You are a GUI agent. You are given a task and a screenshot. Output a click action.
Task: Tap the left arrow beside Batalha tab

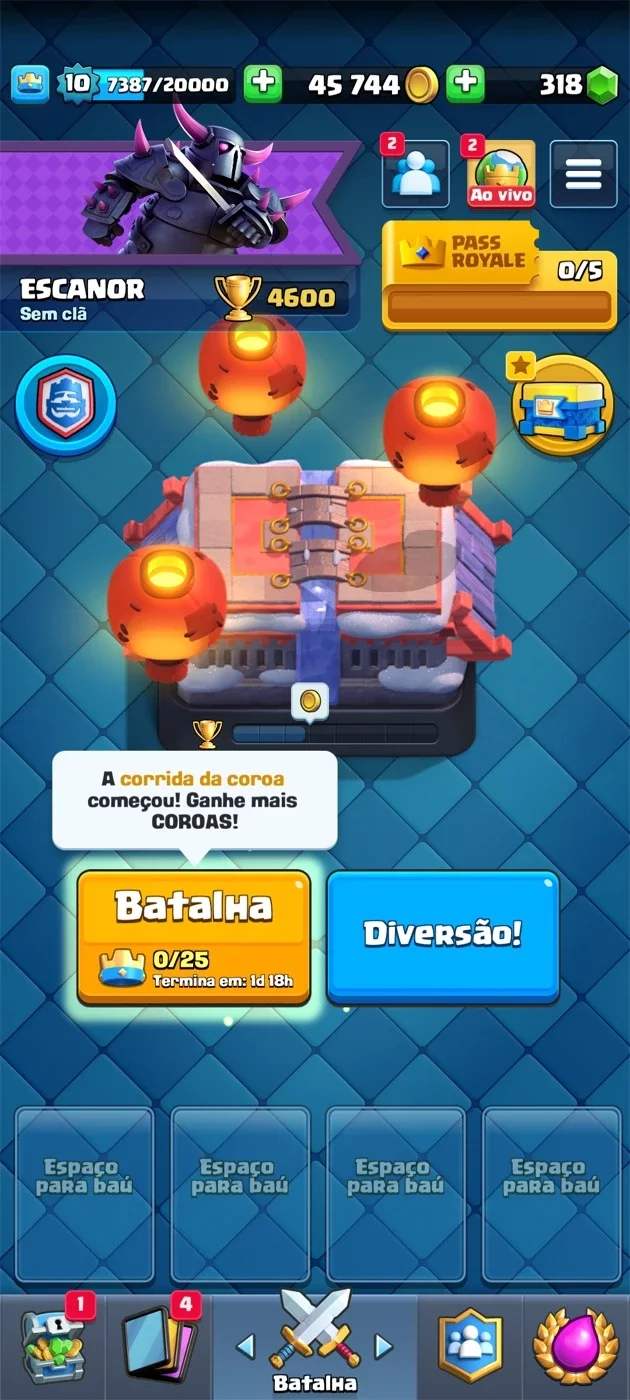pos(245,1346)
